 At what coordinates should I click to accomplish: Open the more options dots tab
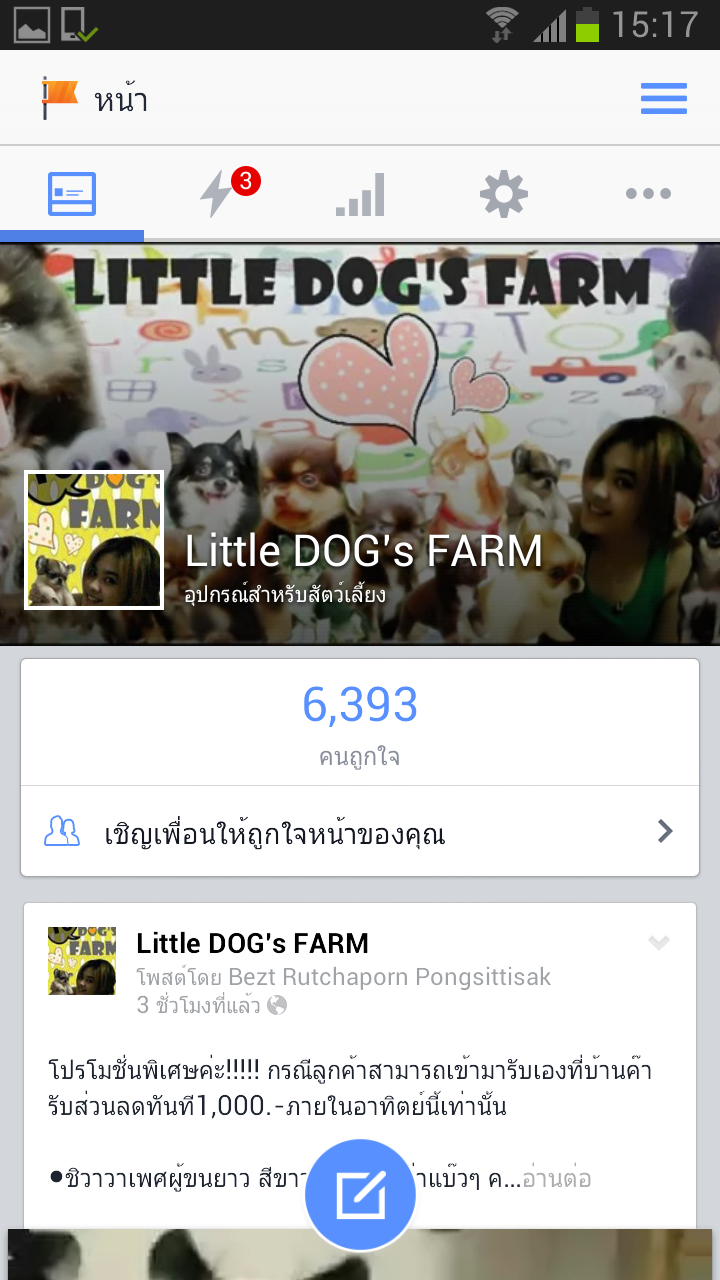pyautogui.click(x=648, y=194)
